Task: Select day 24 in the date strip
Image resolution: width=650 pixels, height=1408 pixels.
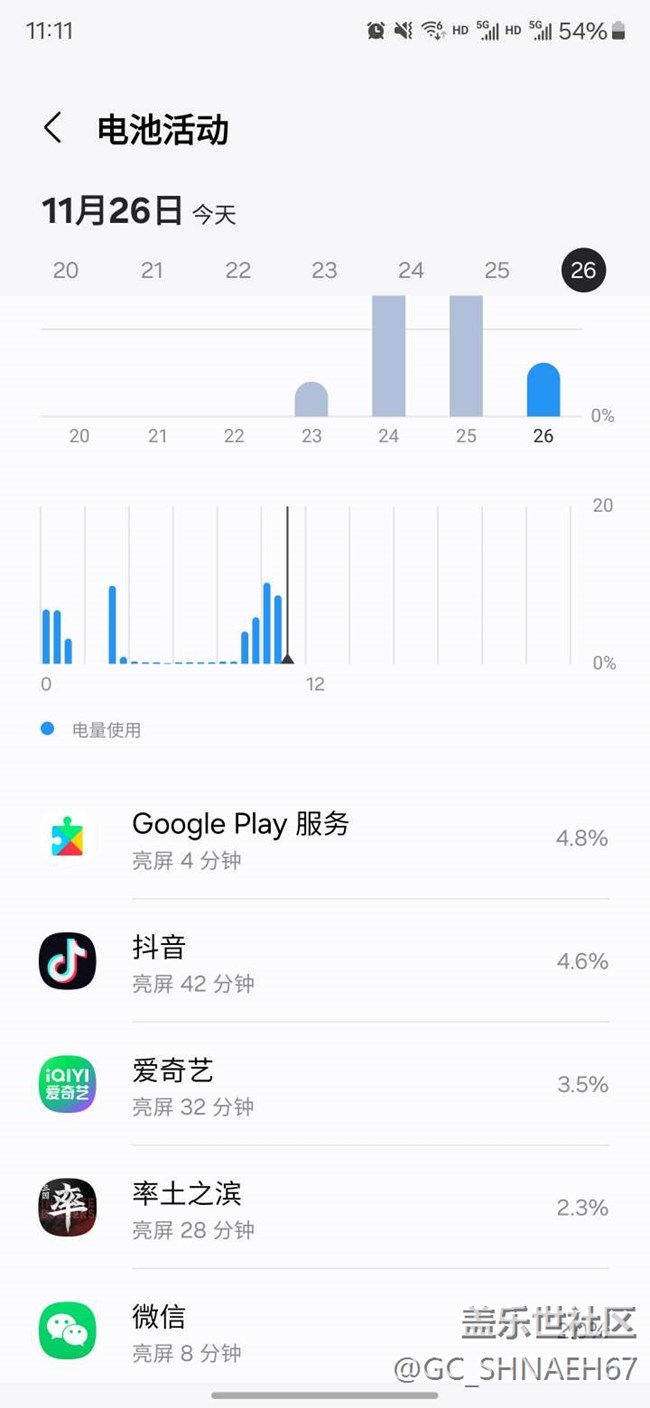Action: click(x=411, y=270)
